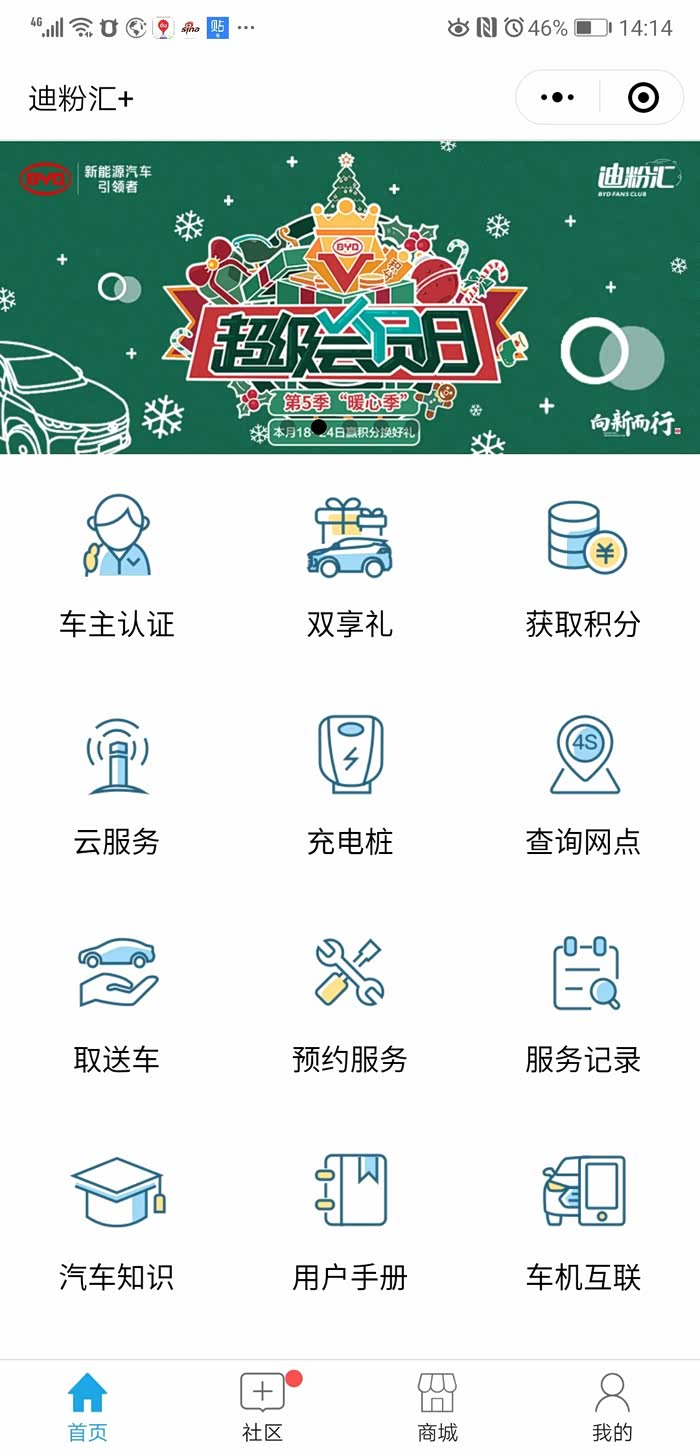Open 汽车知识 car knowledge
This screenshot has width=700, height=1454.
click(117, 1220)
